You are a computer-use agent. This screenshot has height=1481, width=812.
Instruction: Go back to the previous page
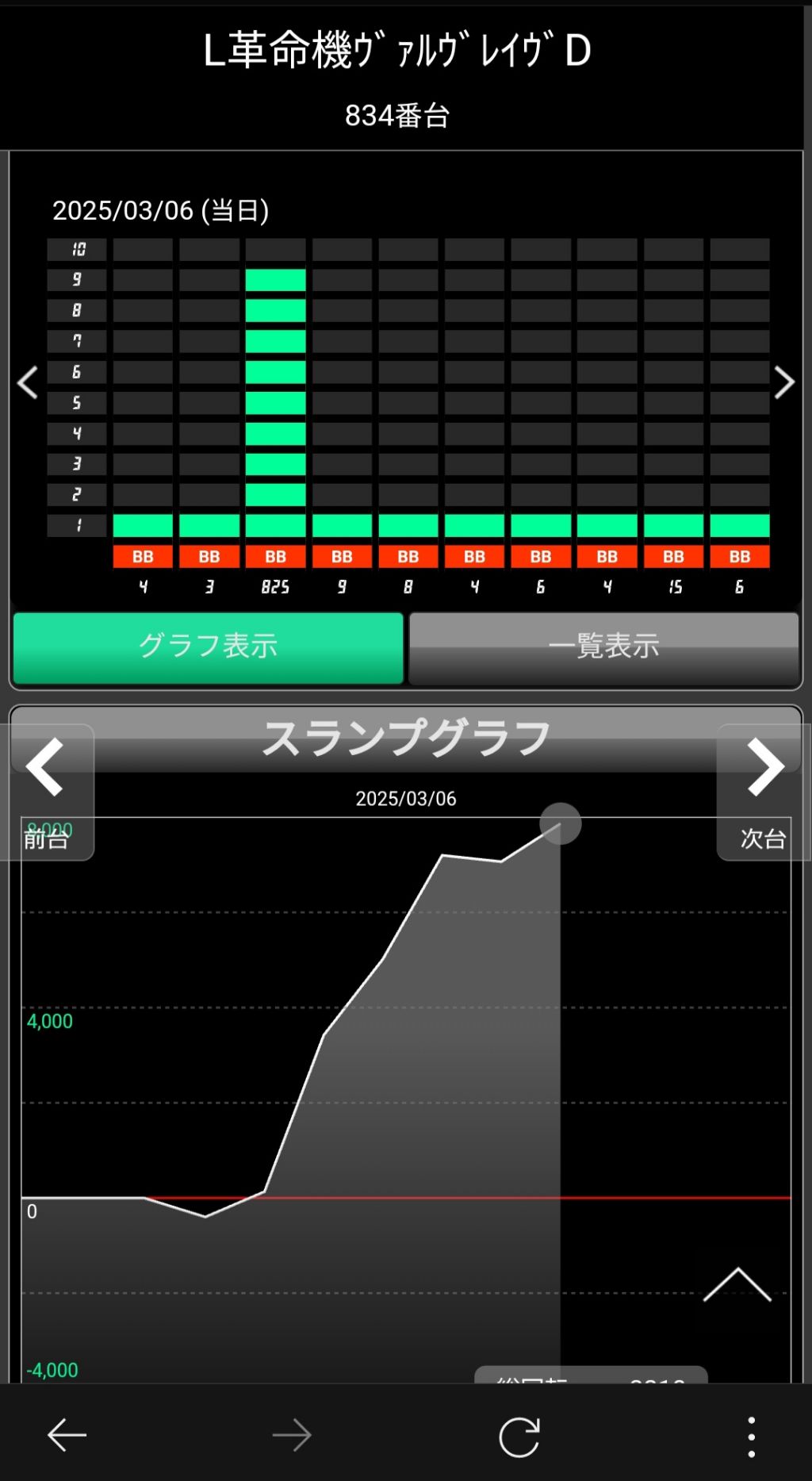pyautogui.click(x=67, y=1436)
